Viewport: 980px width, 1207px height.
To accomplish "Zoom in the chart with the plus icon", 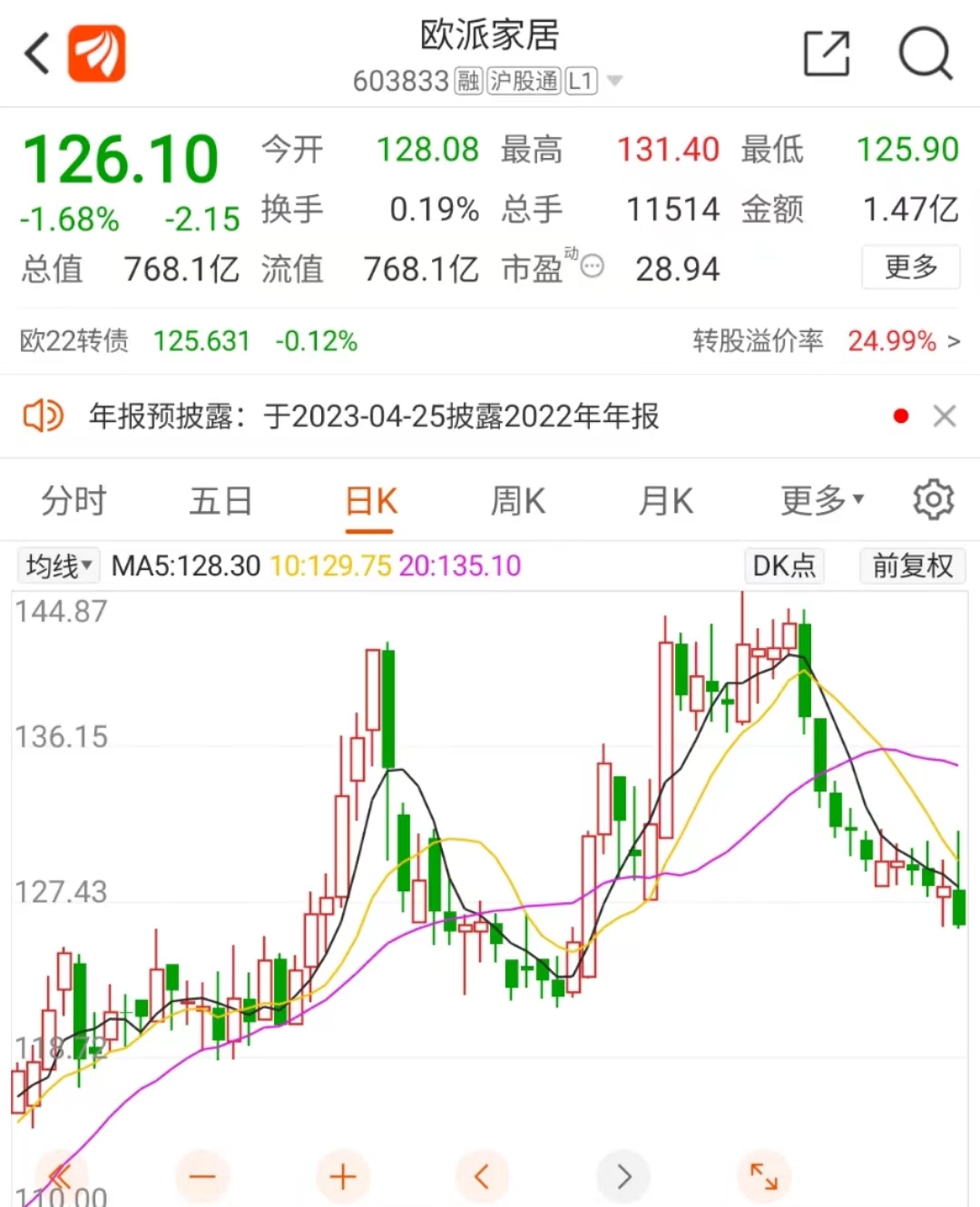I will click(342, 1175).
